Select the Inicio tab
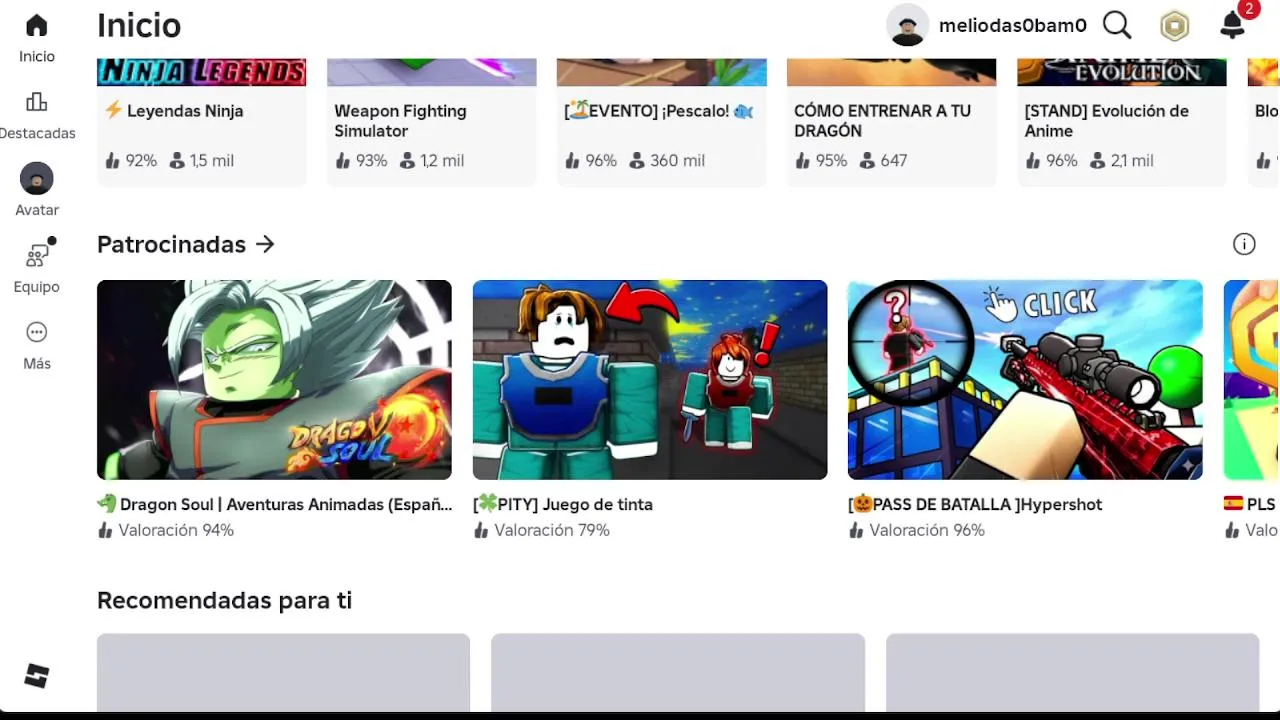This screenshot has width=1280, height=720. pos(37,38)
